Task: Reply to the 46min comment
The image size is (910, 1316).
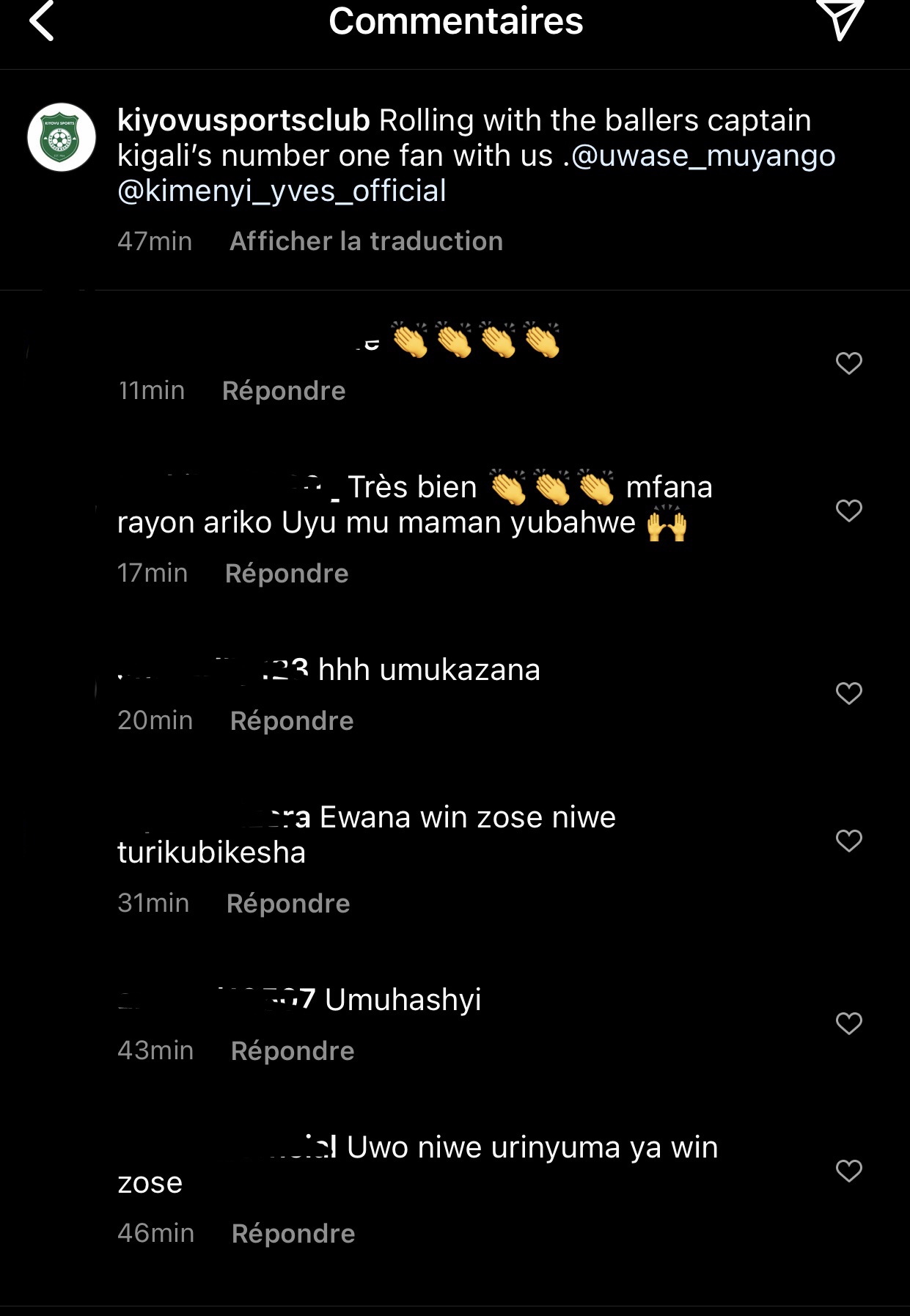Action: [293, 1234]
